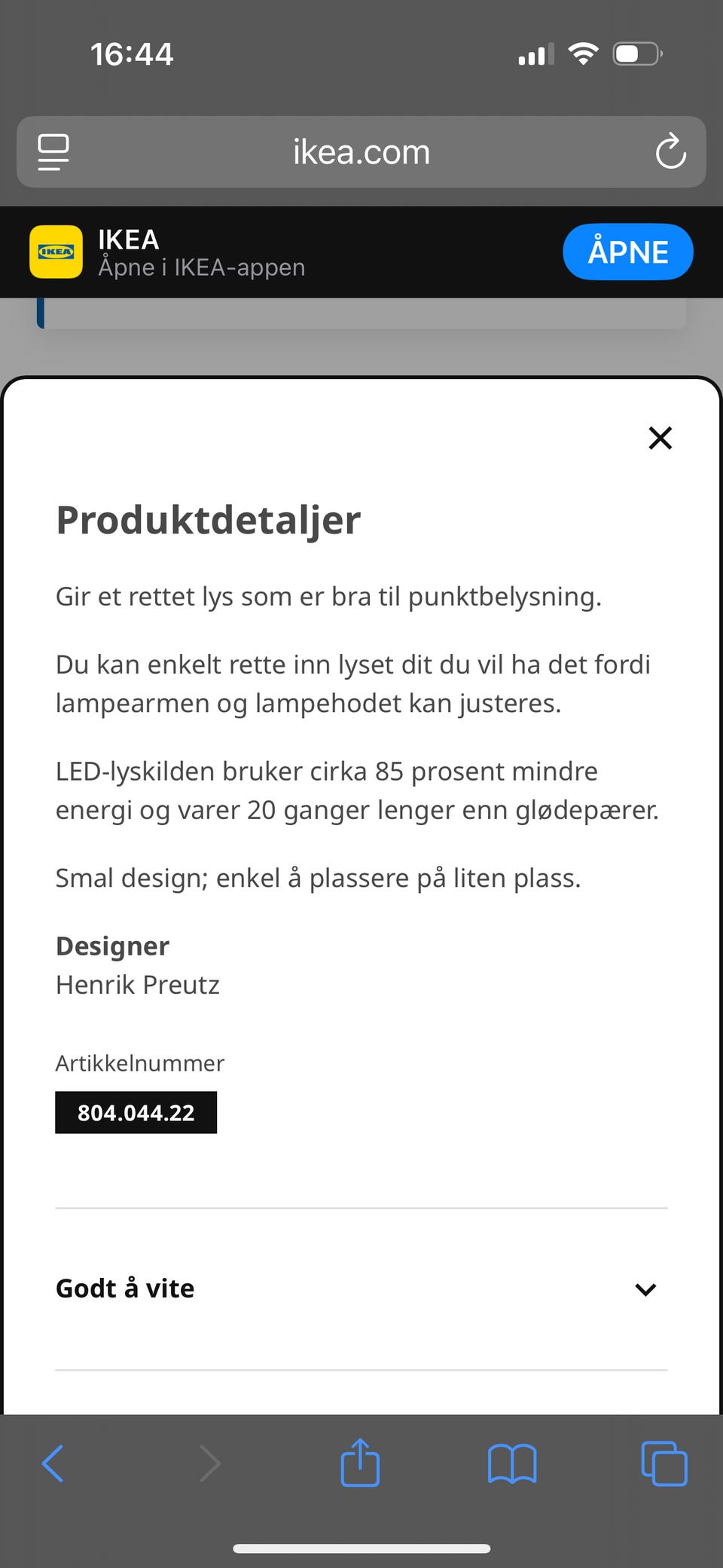Image resolution: width=723 pixels, height=1568 pixels.
Task: Tap the ikea.com address bar
Action: click(x=361, y=152)
